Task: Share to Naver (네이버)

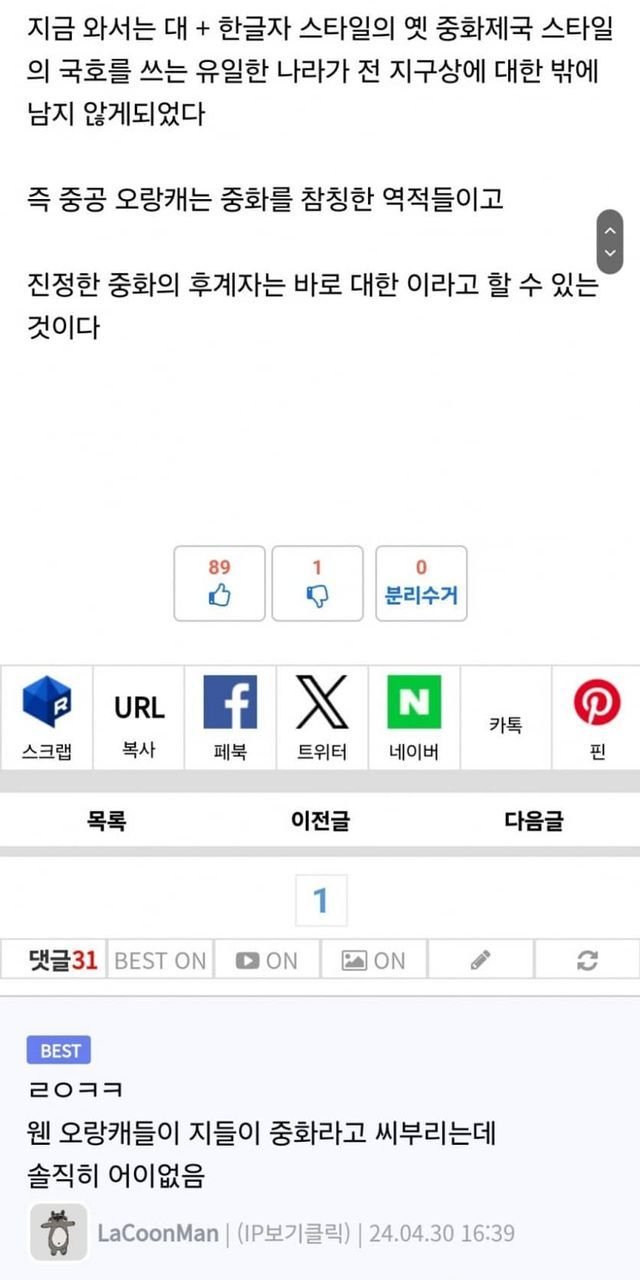Action: coord(414,718)
